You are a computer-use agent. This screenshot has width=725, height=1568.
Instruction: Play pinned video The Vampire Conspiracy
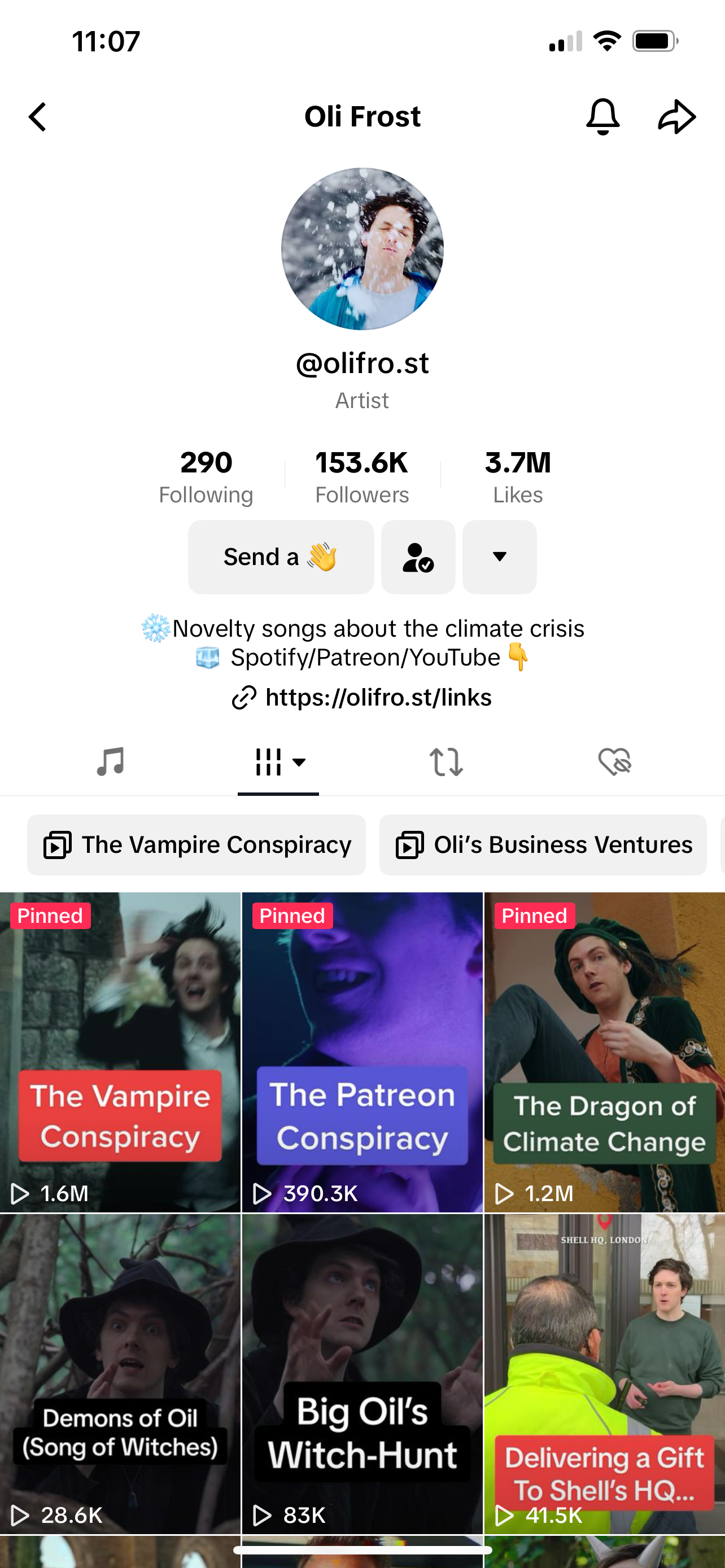pyautogui.click(x=120, y=1052)
